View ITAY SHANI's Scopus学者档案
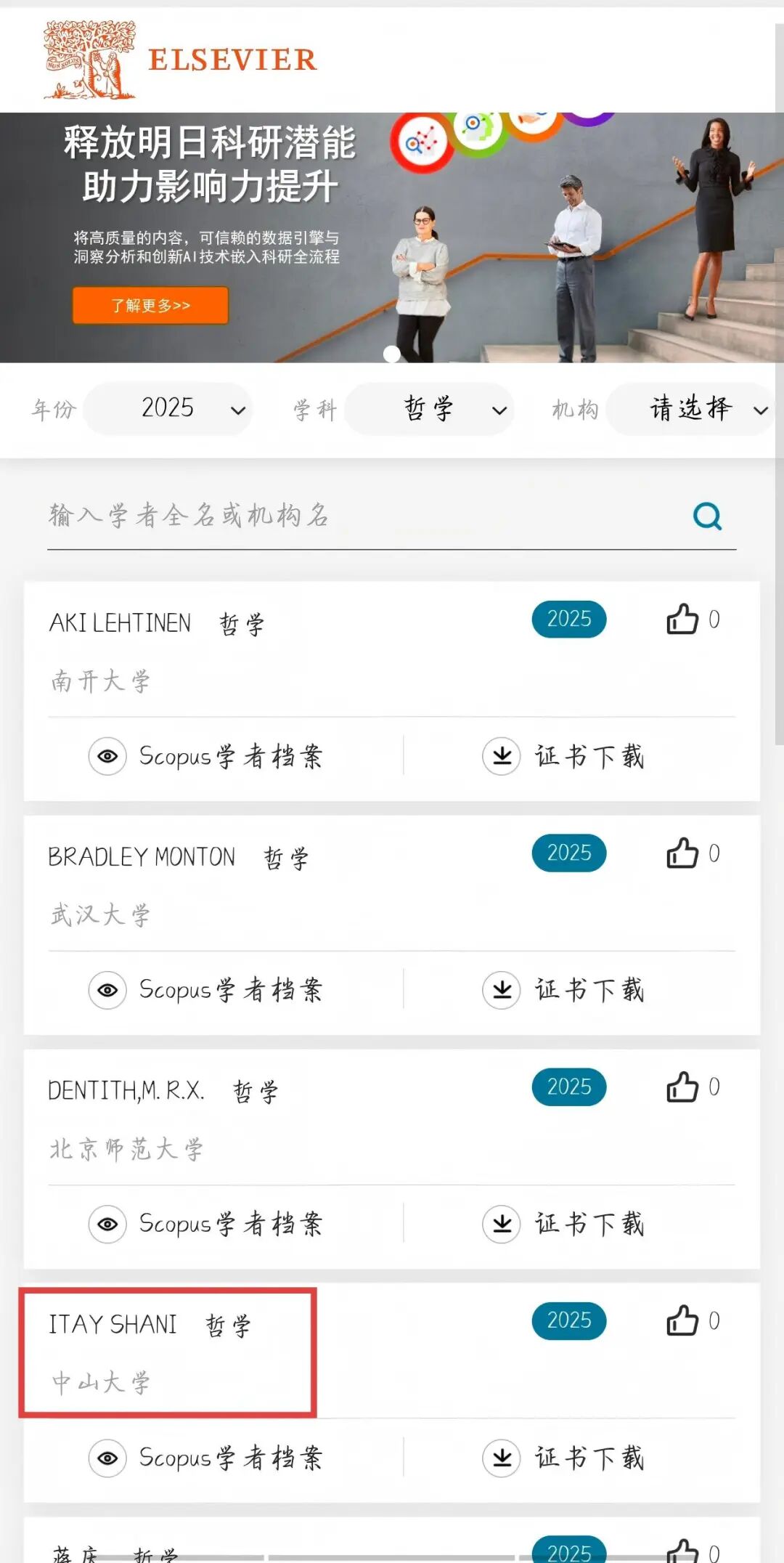784x1563 pixels. (206, 1458)
